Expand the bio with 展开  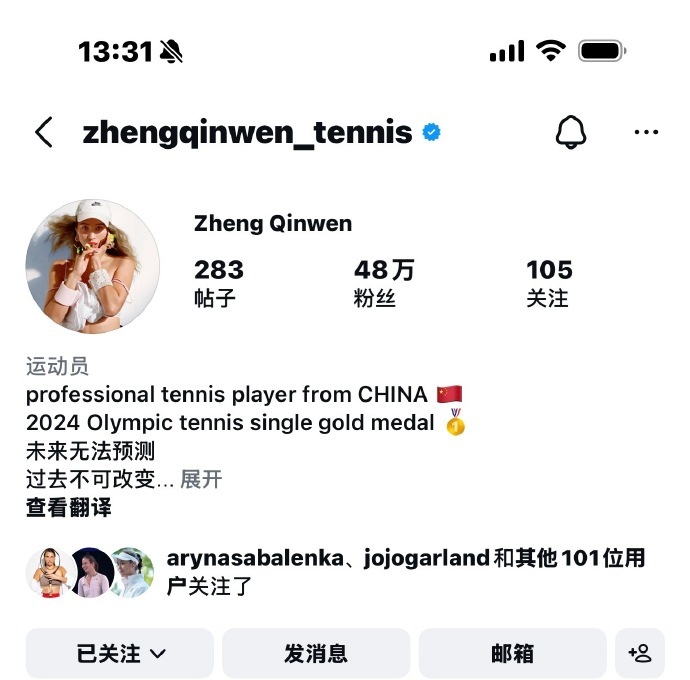201,479
